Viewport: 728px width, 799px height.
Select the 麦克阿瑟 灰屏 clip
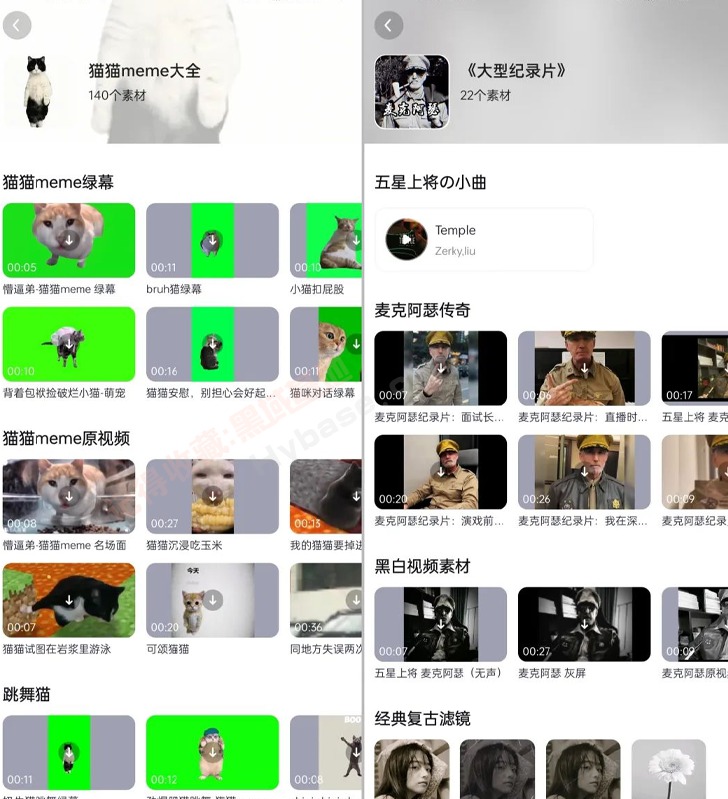coord(584,624)
